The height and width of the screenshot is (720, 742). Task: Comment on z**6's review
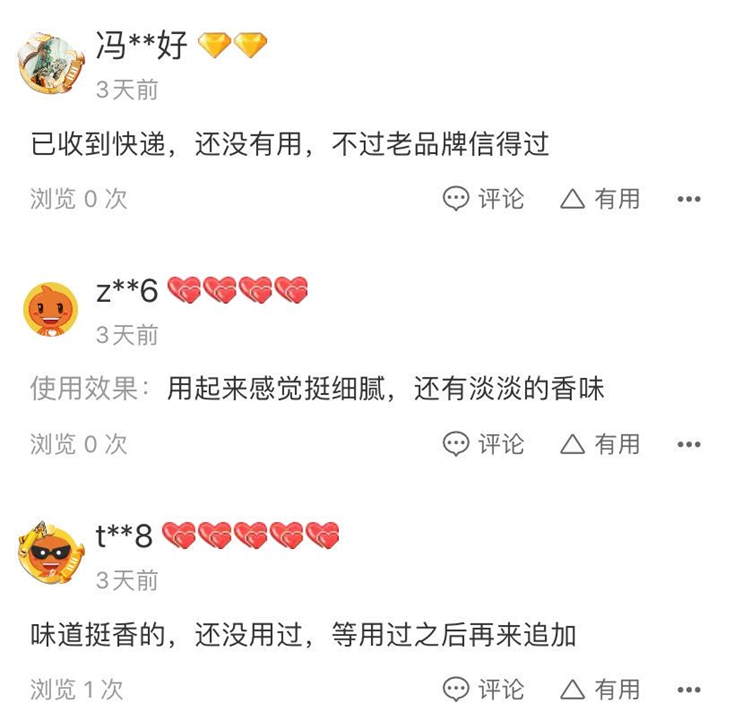pyautogui.click(x=483, y=443)
